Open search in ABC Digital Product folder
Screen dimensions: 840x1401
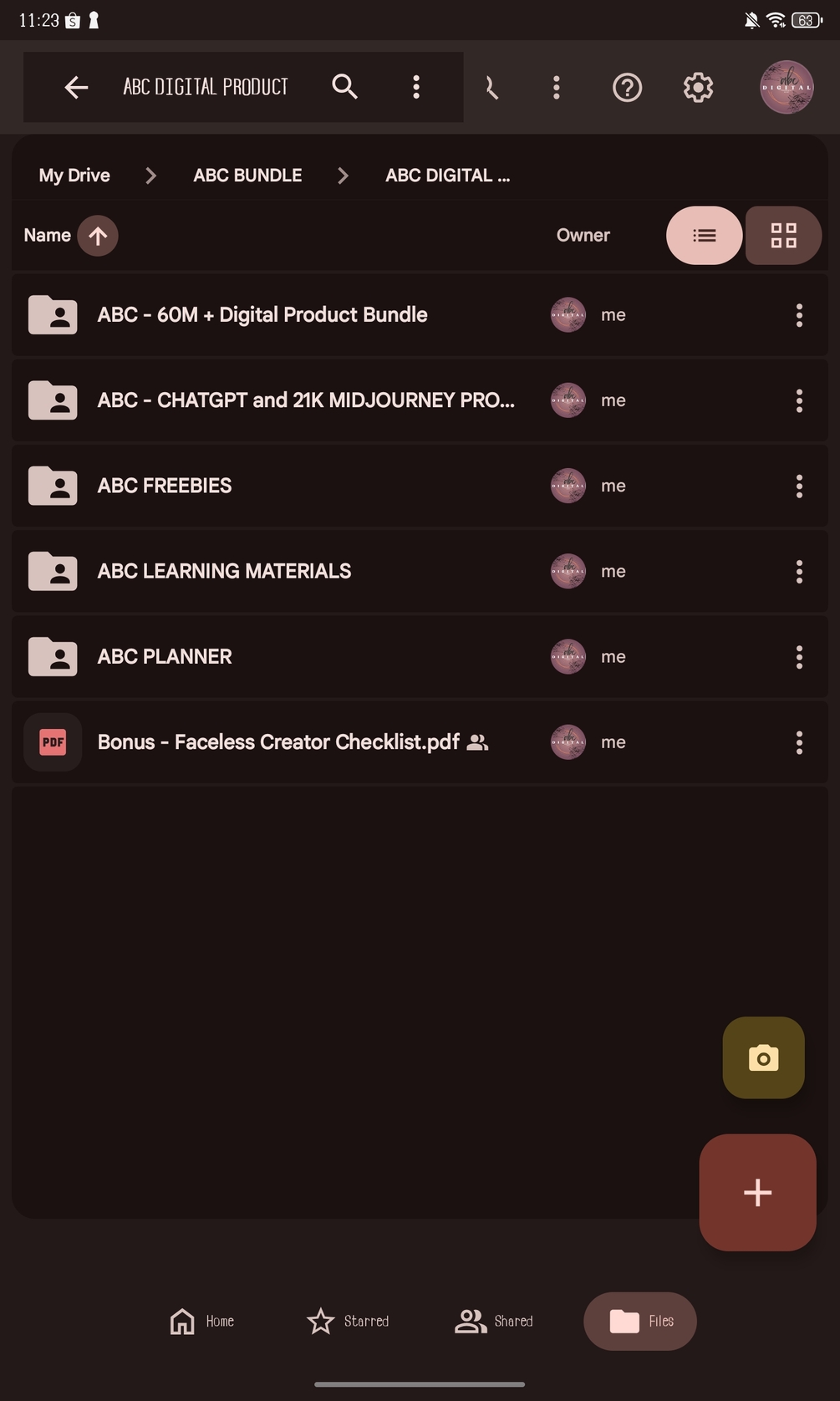click(x=344, y=87)
